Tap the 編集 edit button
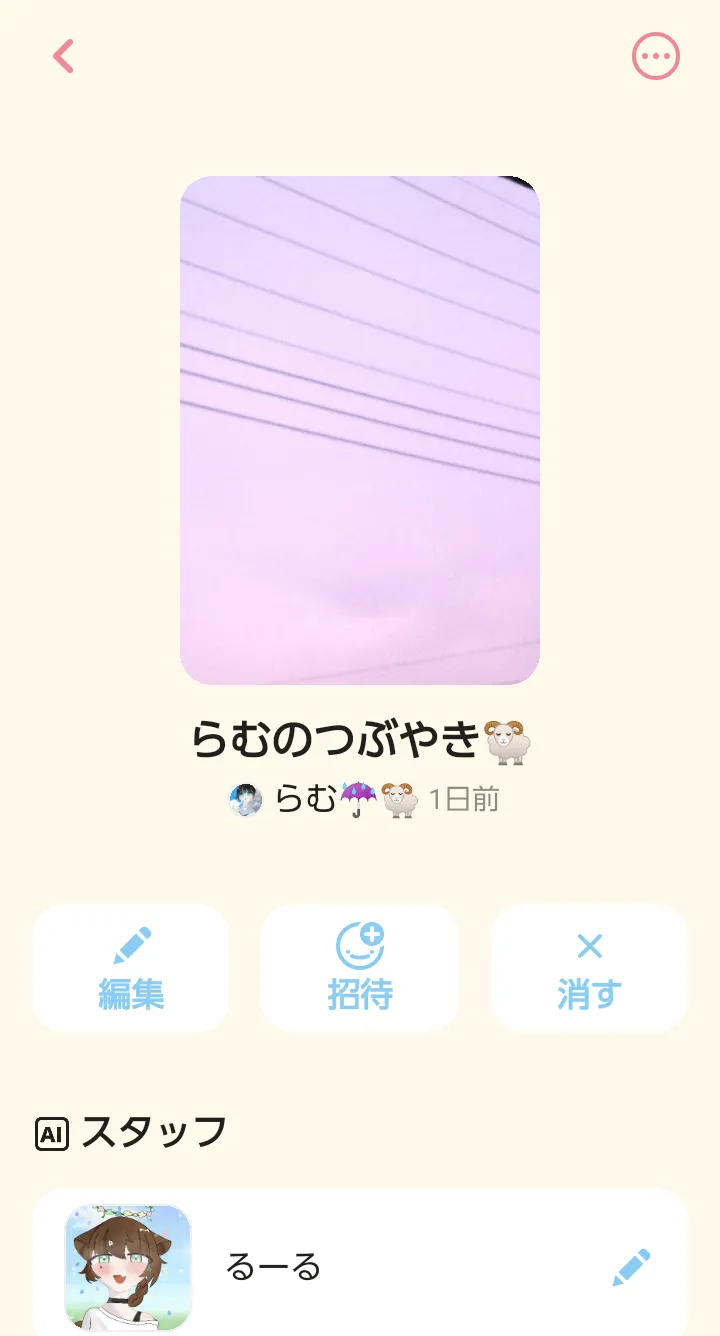Viewport: 720px width, 1336px height. coord(131,967)
